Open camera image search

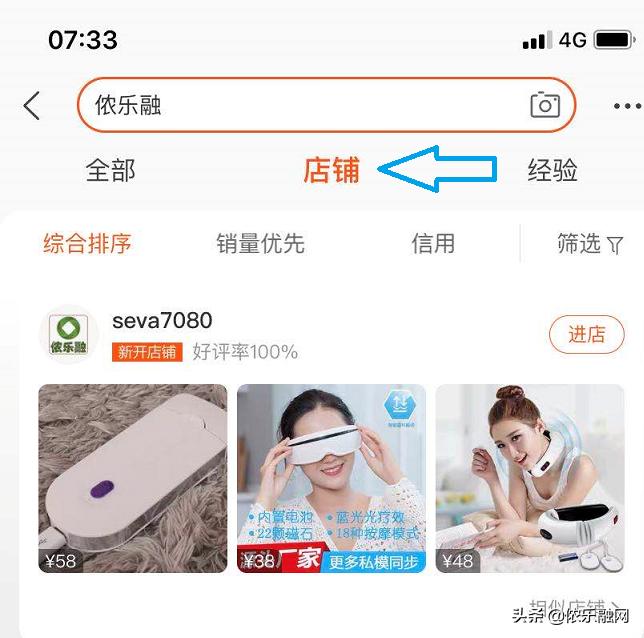545,105
